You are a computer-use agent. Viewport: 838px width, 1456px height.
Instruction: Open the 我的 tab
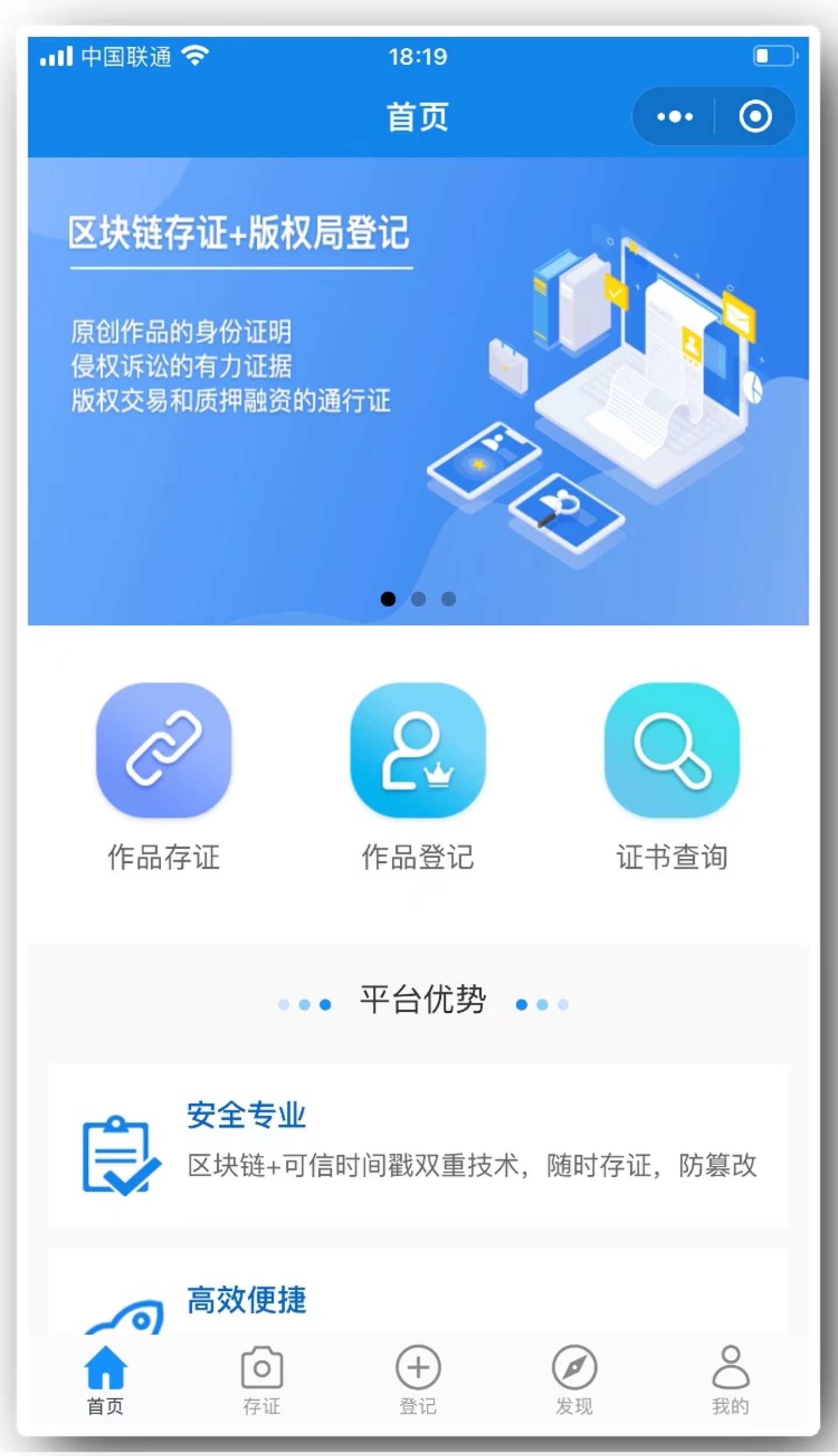[x=730, y=1380]
